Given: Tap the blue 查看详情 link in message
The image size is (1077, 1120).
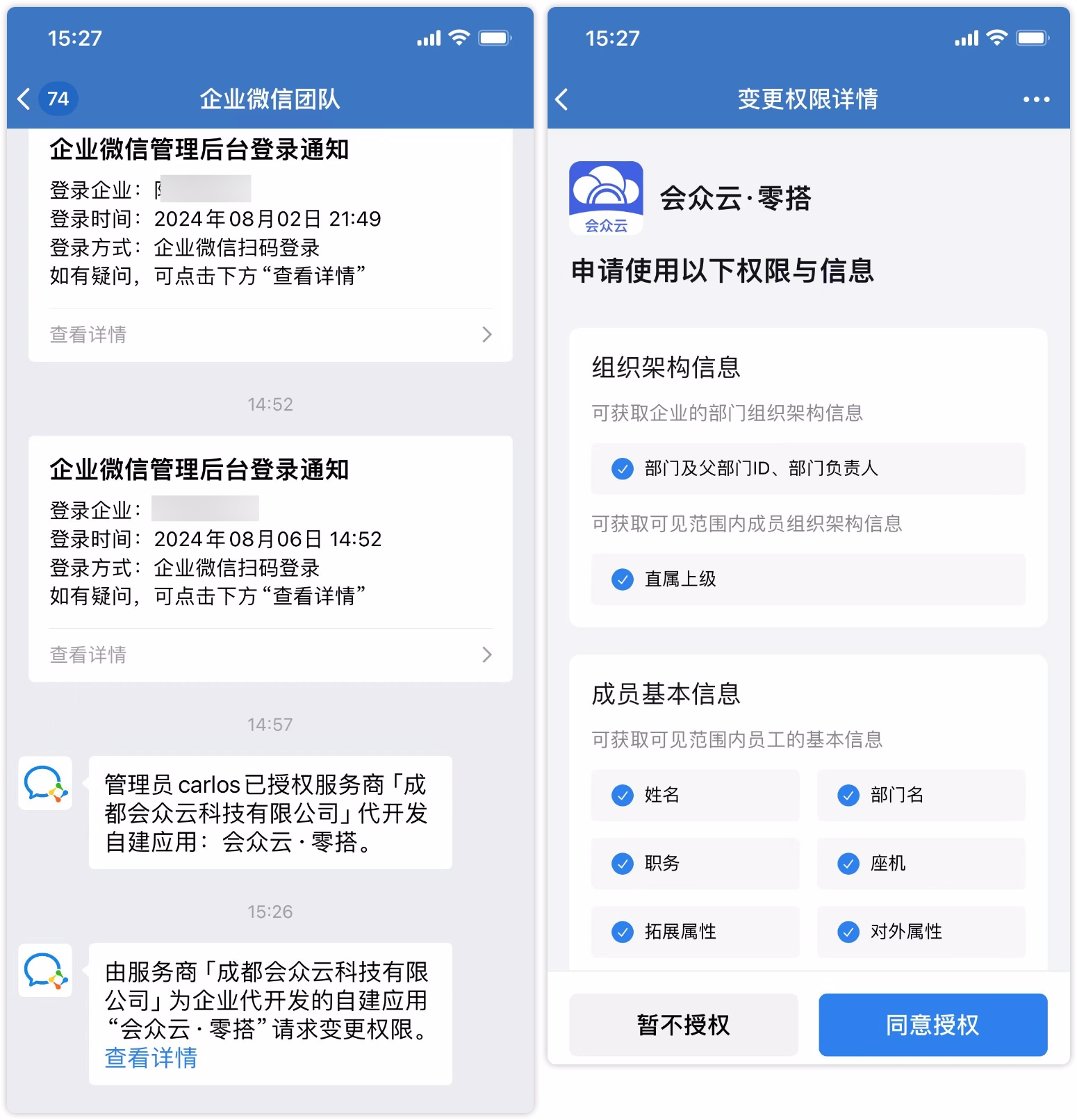Looking at the screenshot, I should 151,1057.
